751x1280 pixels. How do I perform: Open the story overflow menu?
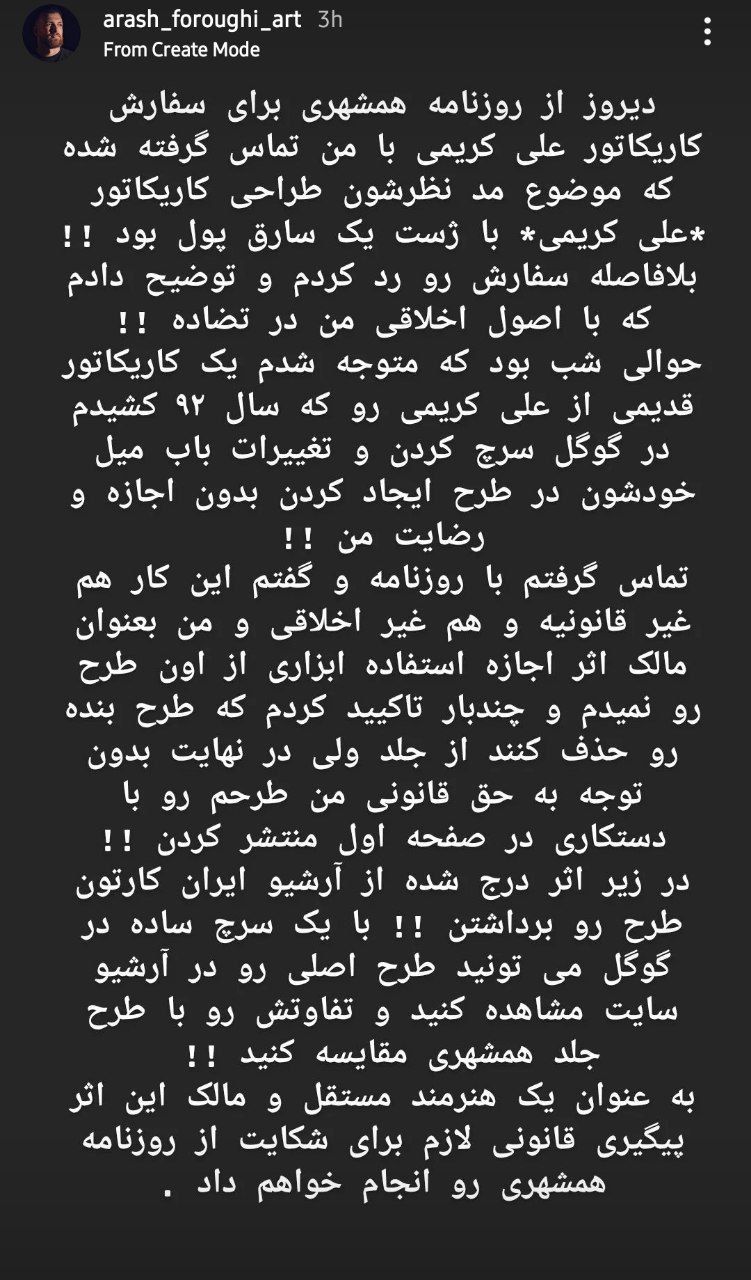707,32
